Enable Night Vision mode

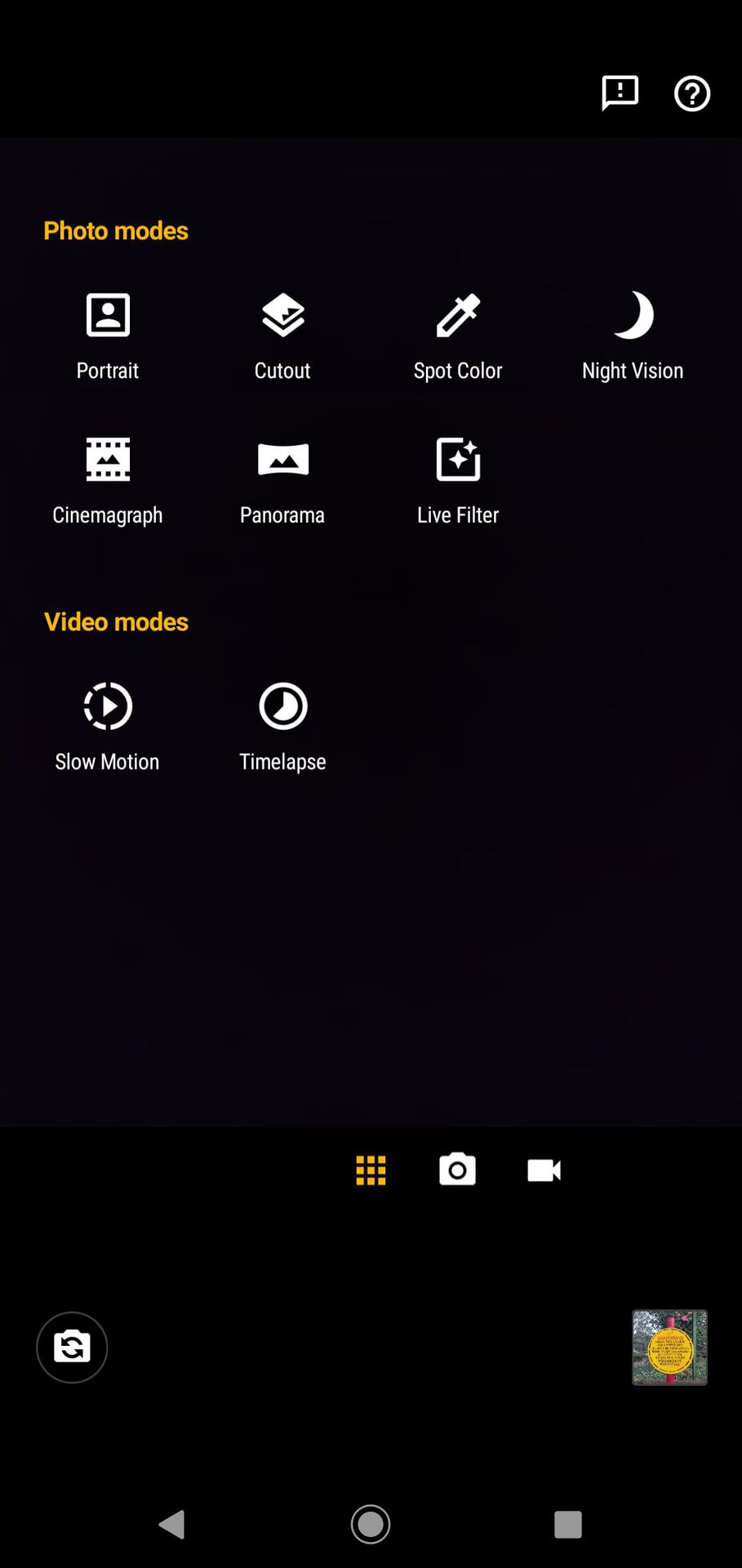click(x=633, y=335)
